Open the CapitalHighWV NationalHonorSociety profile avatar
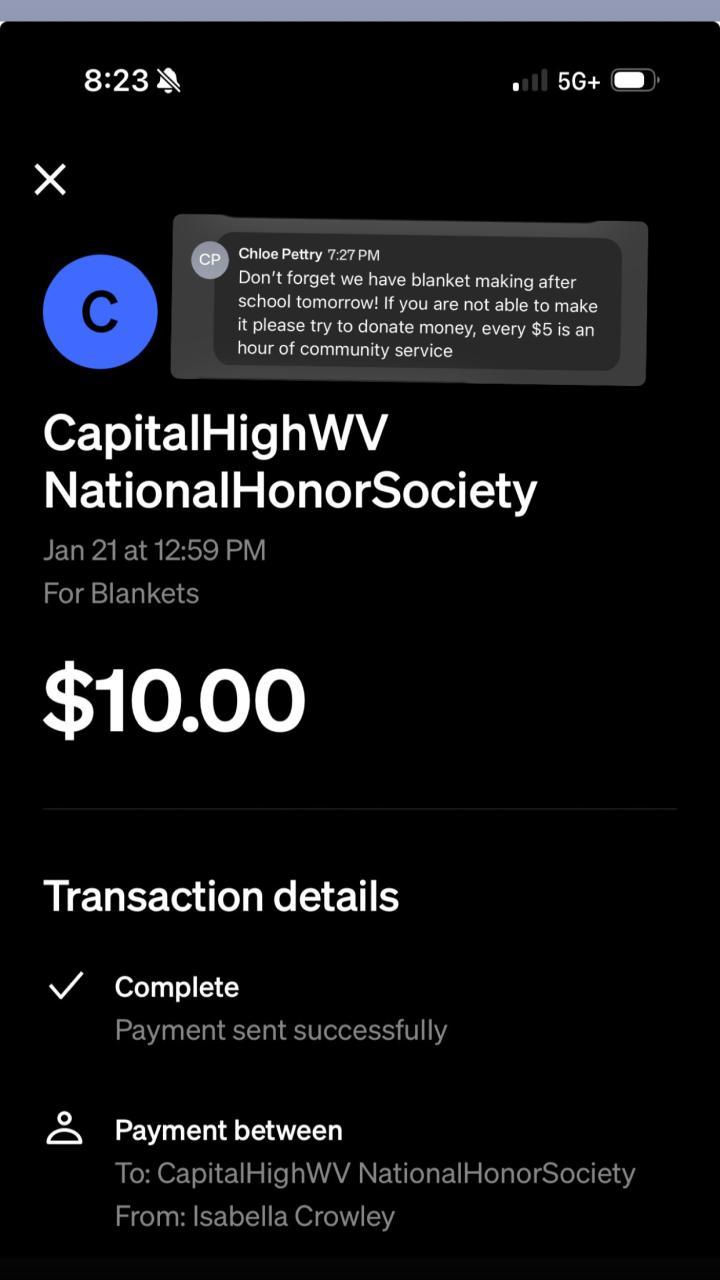Image resolution: width=720 pixels, height=1280 pixels. click(x=100, y=312)
